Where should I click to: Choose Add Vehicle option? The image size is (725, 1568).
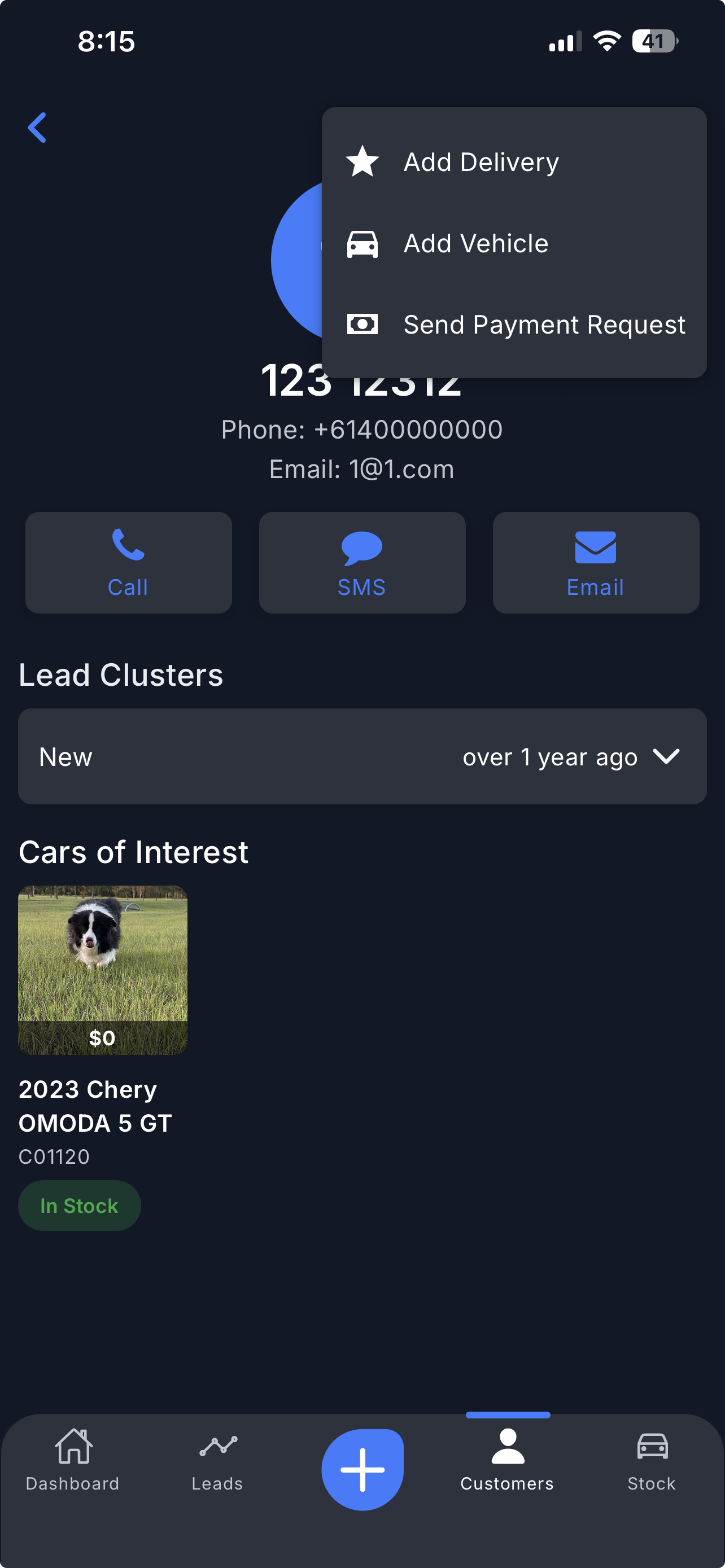pyautogui.click(x=475, y=243)
